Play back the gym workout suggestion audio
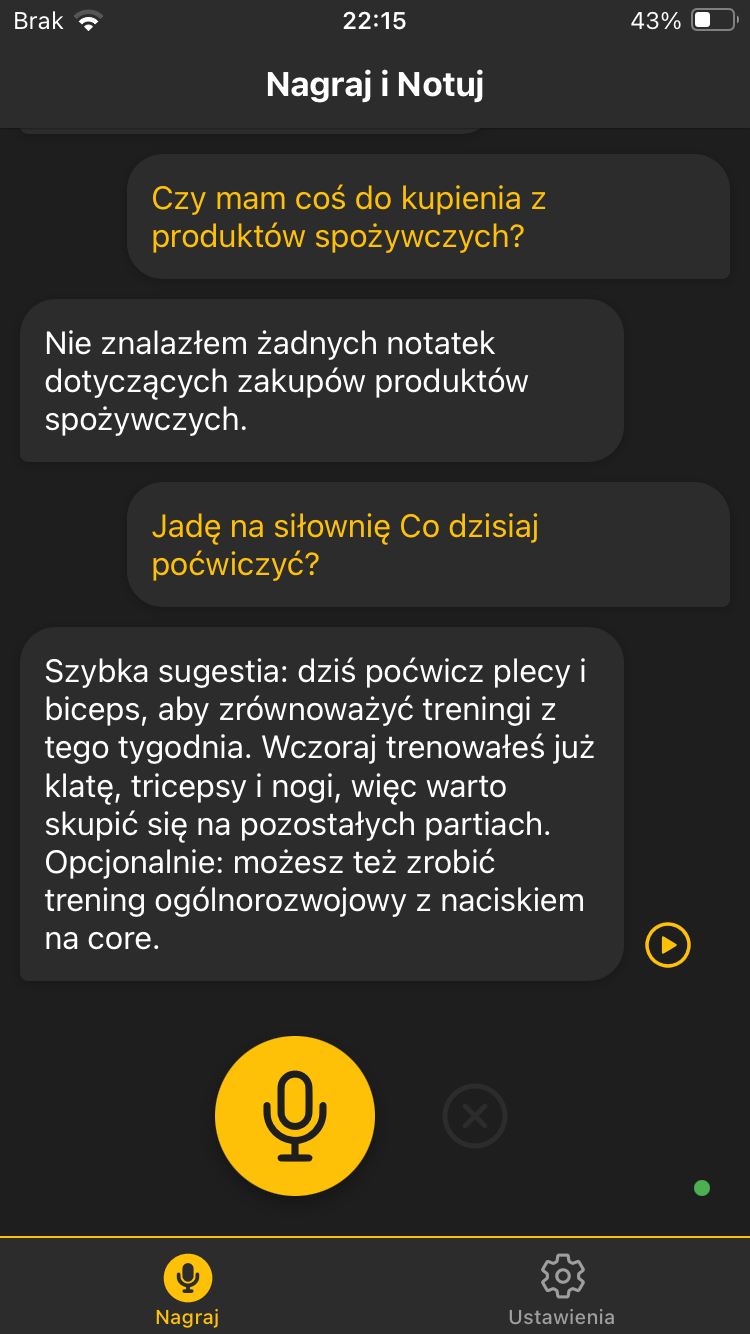 click(668, 945)
